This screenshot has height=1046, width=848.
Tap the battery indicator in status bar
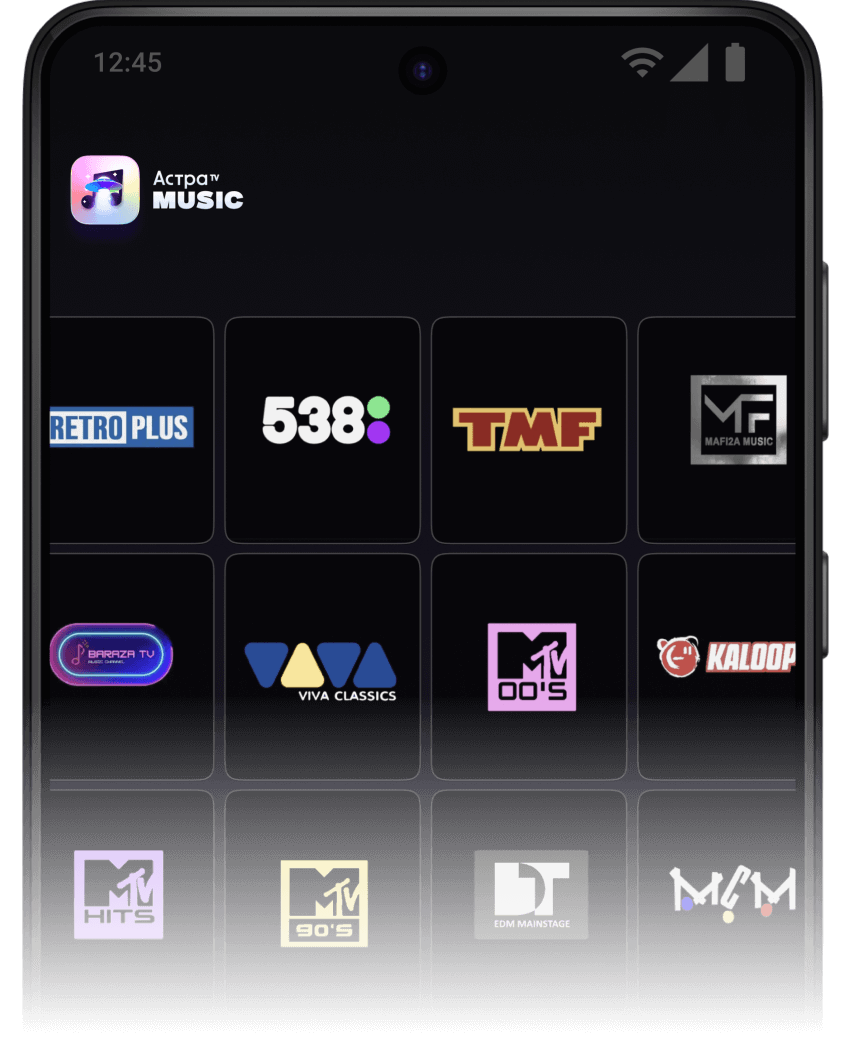pos(734,62)
